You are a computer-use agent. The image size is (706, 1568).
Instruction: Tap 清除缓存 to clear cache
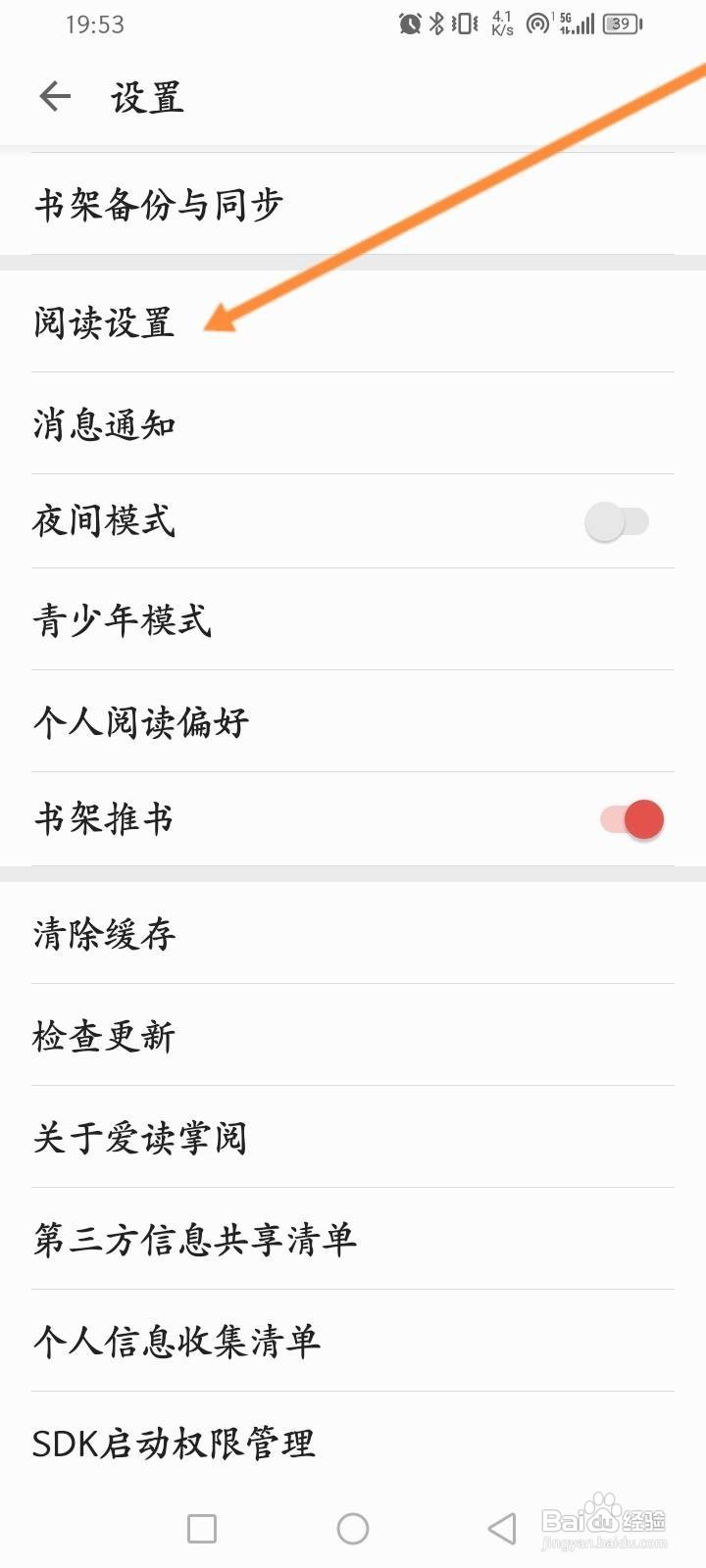click(103, 935)
